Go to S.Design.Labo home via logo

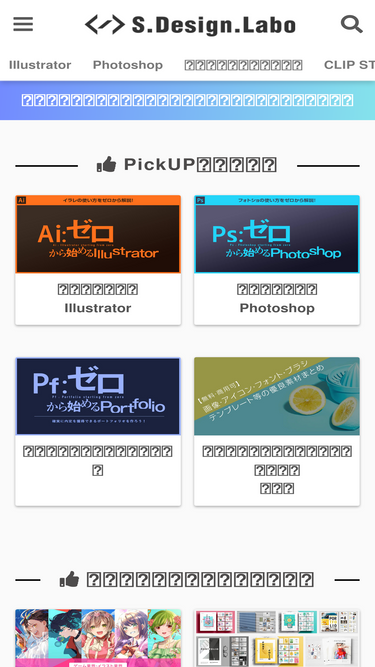coord(190,25)
